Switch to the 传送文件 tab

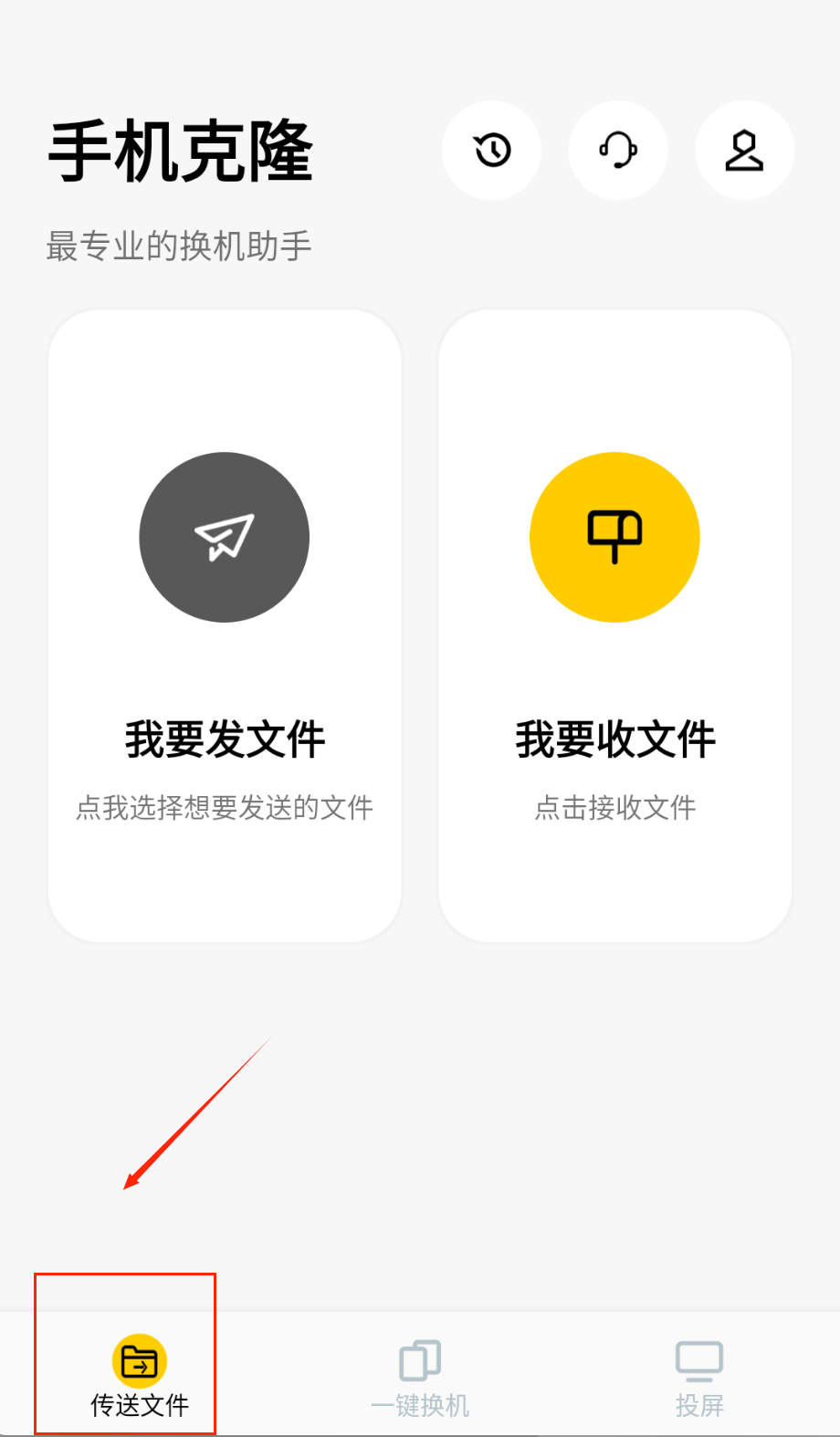[x=139, y=1377]
